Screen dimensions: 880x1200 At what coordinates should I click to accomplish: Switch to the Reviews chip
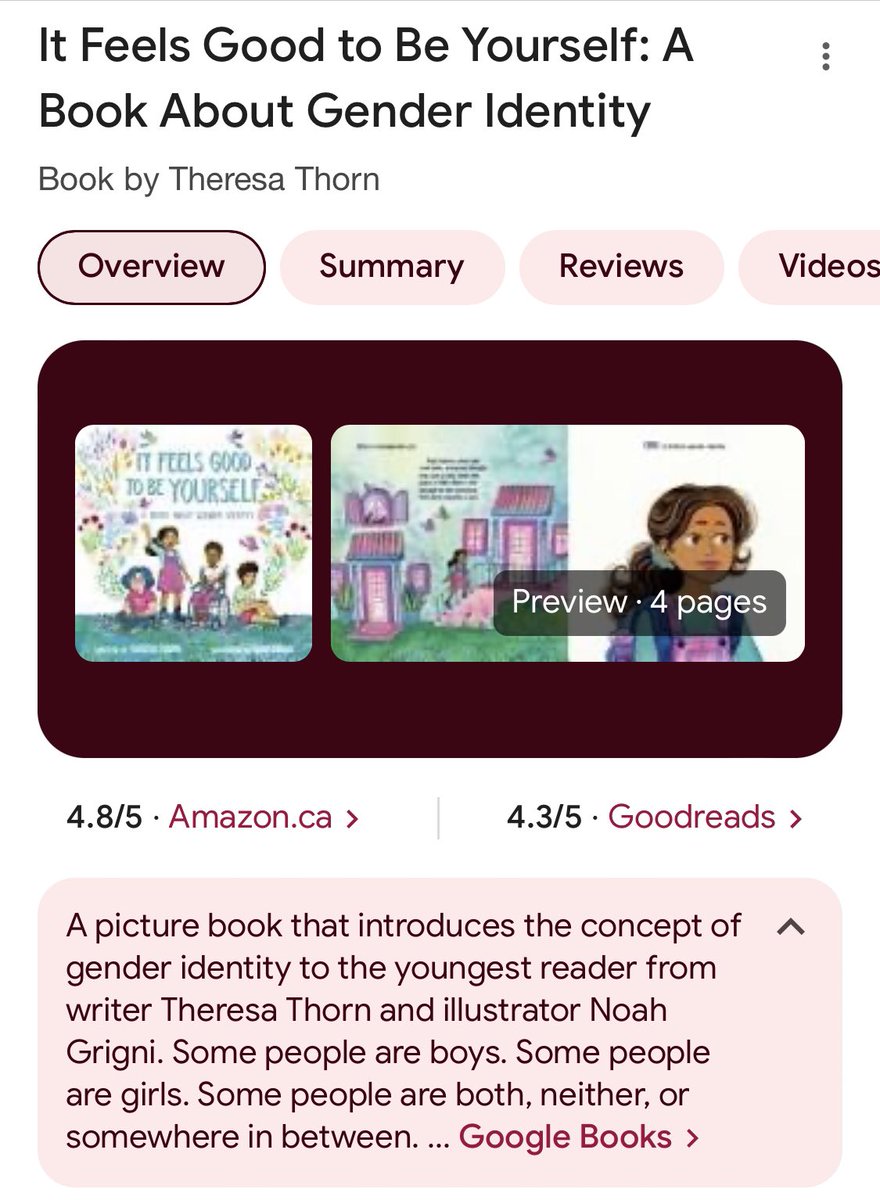pos(621,267)
